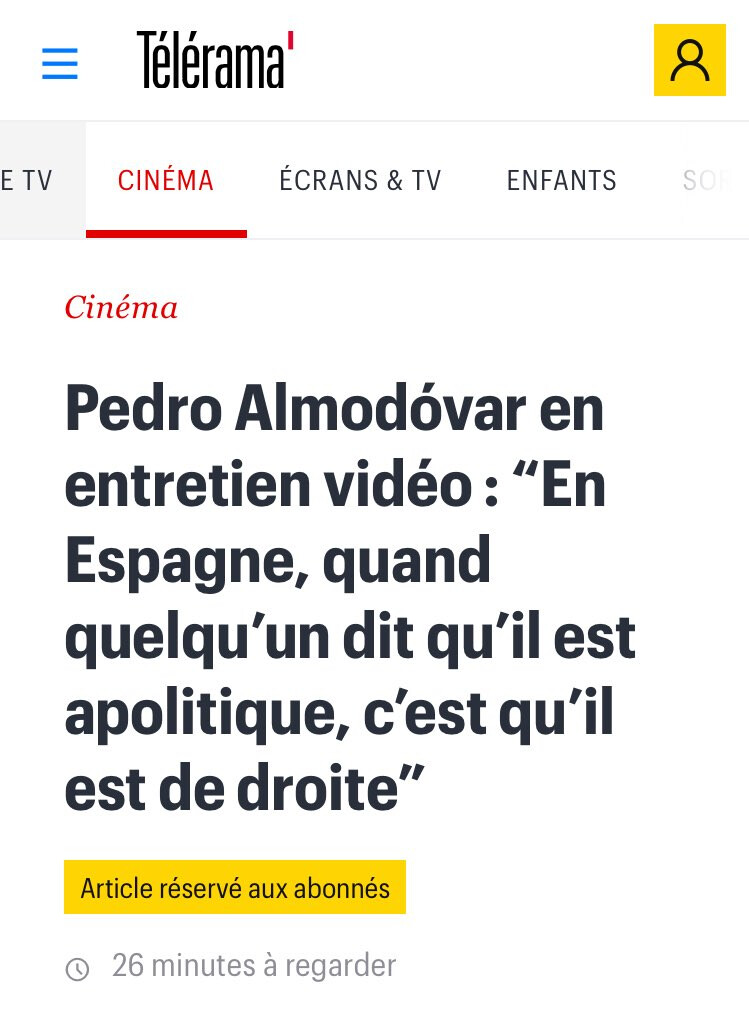Viewport: 749px width, 1032px height.
Task: Go to the Télérama homepage logo
Action: point(215,60)
